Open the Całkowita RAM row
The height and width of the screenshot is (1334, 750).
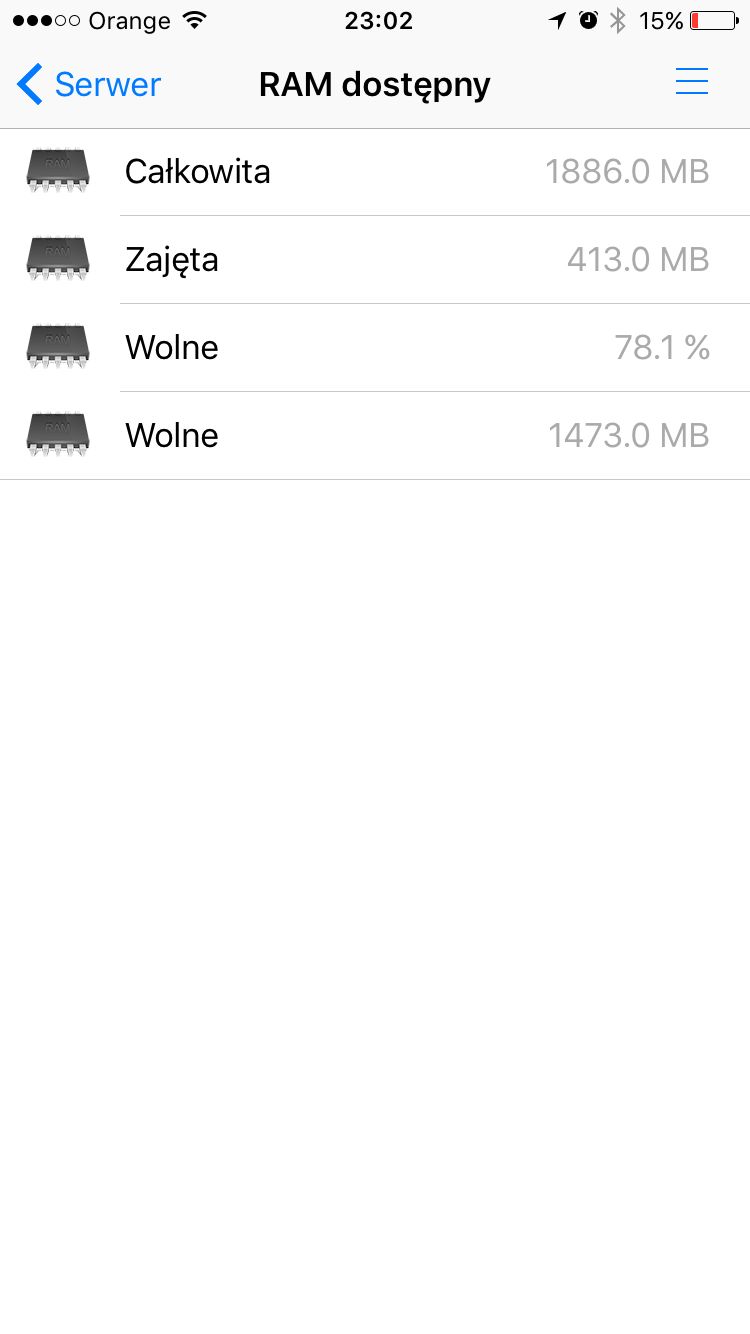(x=375, y=172)
